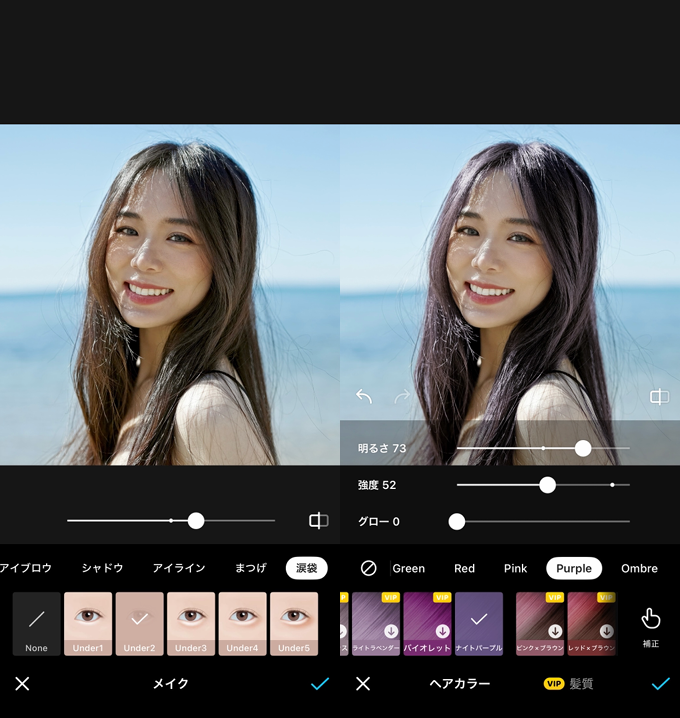Choose the Under3 makeup preset
Viewport: 680px width, 718px height.
coord(191,624)
